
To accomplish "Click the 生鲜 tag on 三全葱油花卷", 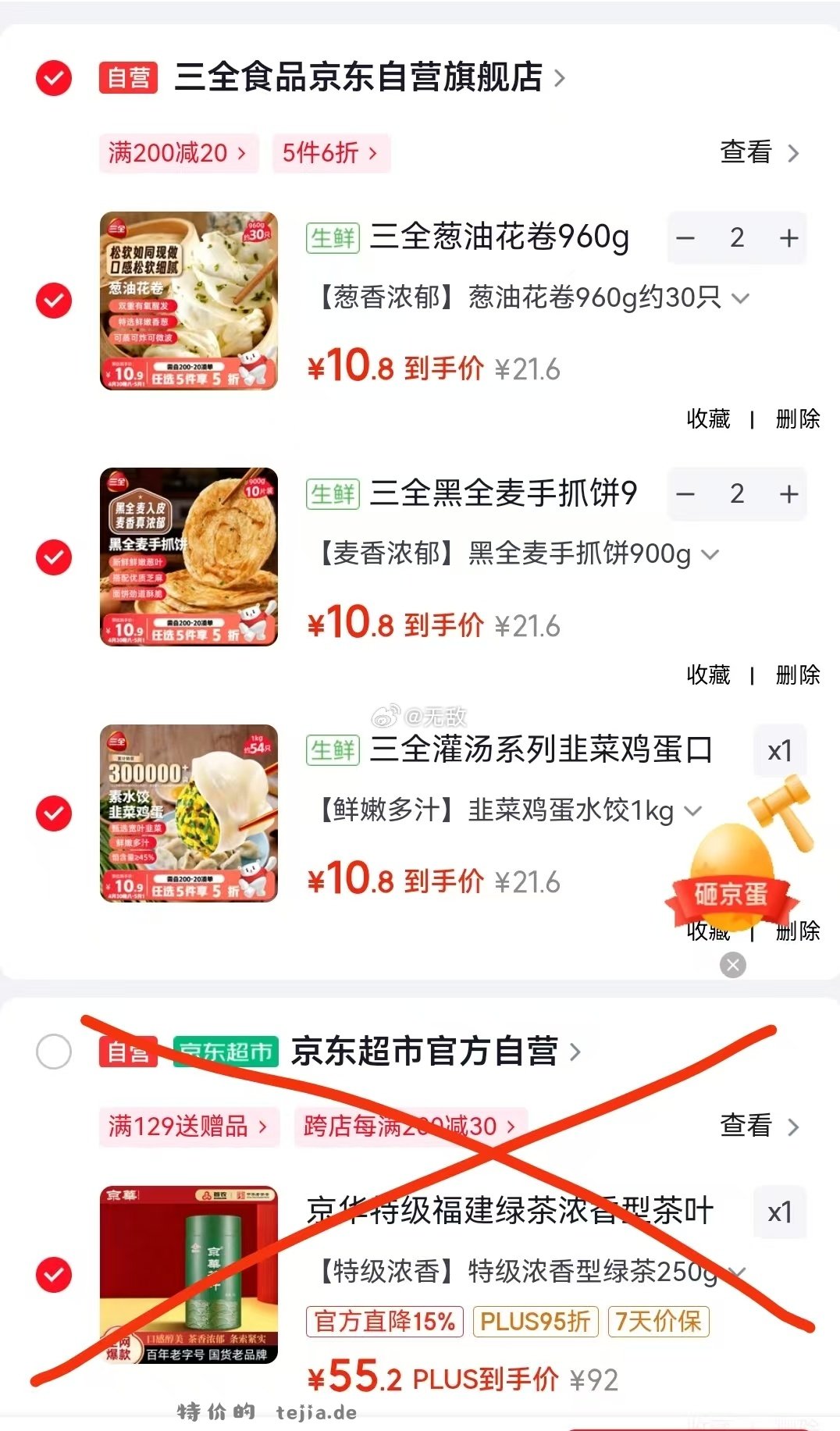I will 333,239.
